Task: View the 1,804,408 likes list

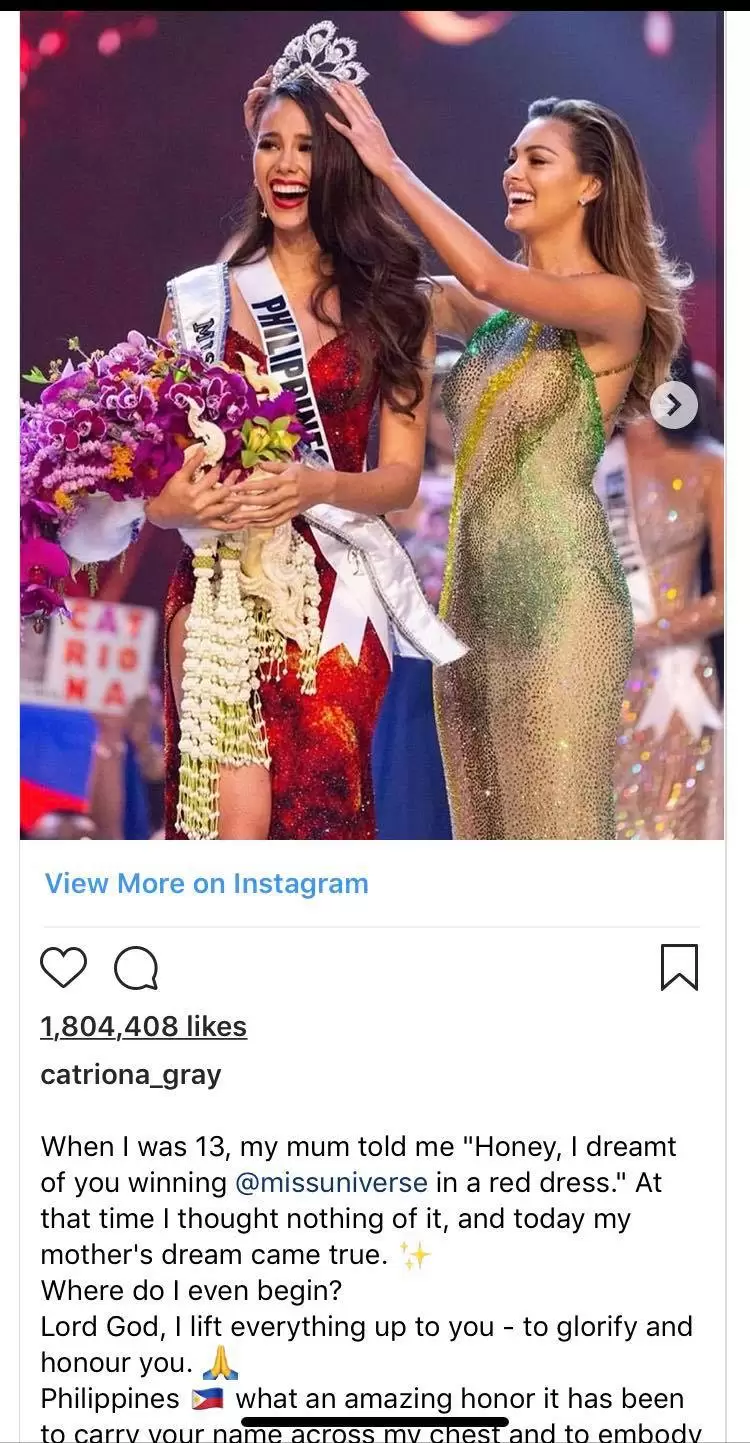Action: (143, 1026)
